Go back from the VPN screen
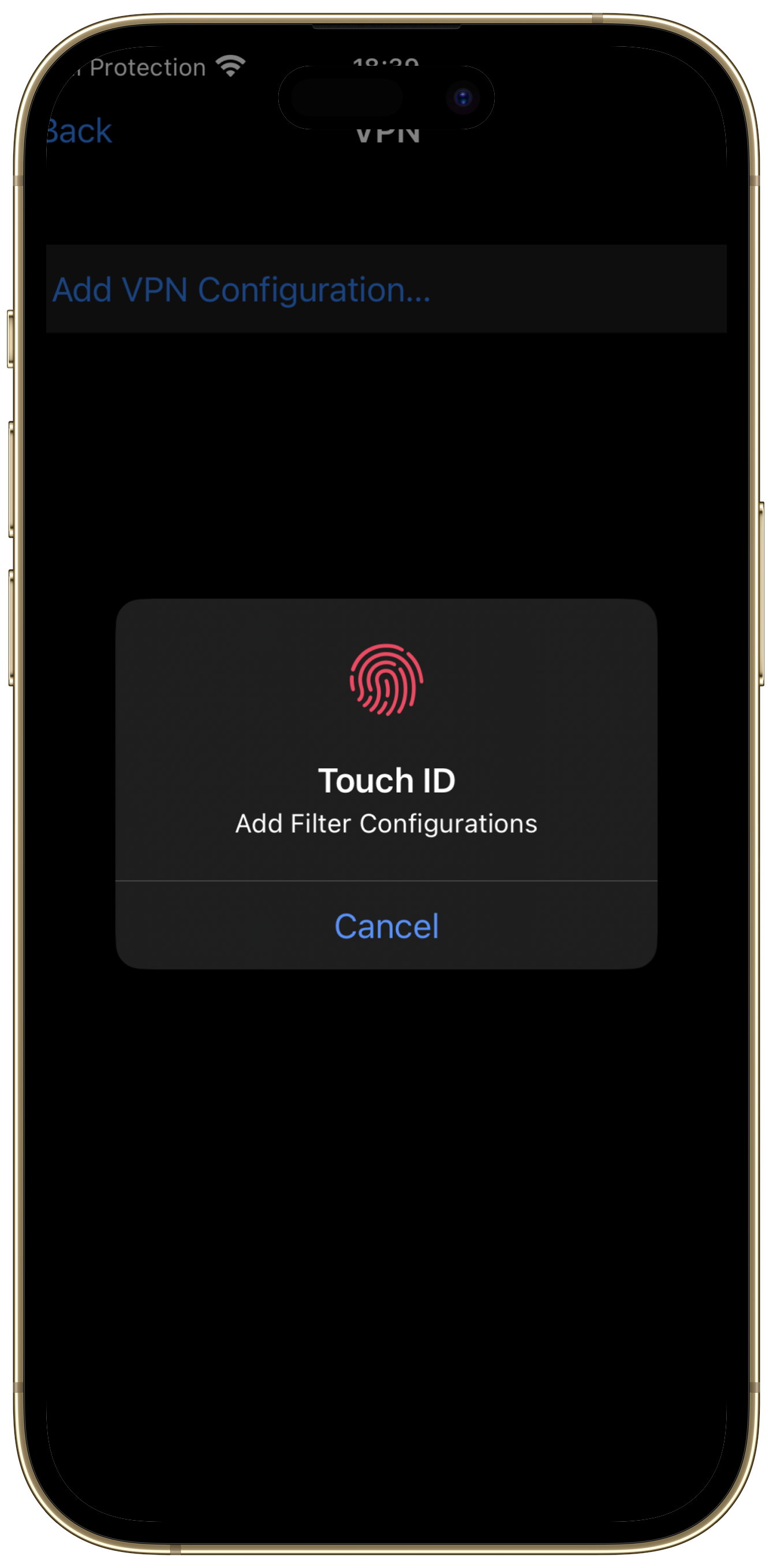The image size is (773, 1568). click(80, 132)
